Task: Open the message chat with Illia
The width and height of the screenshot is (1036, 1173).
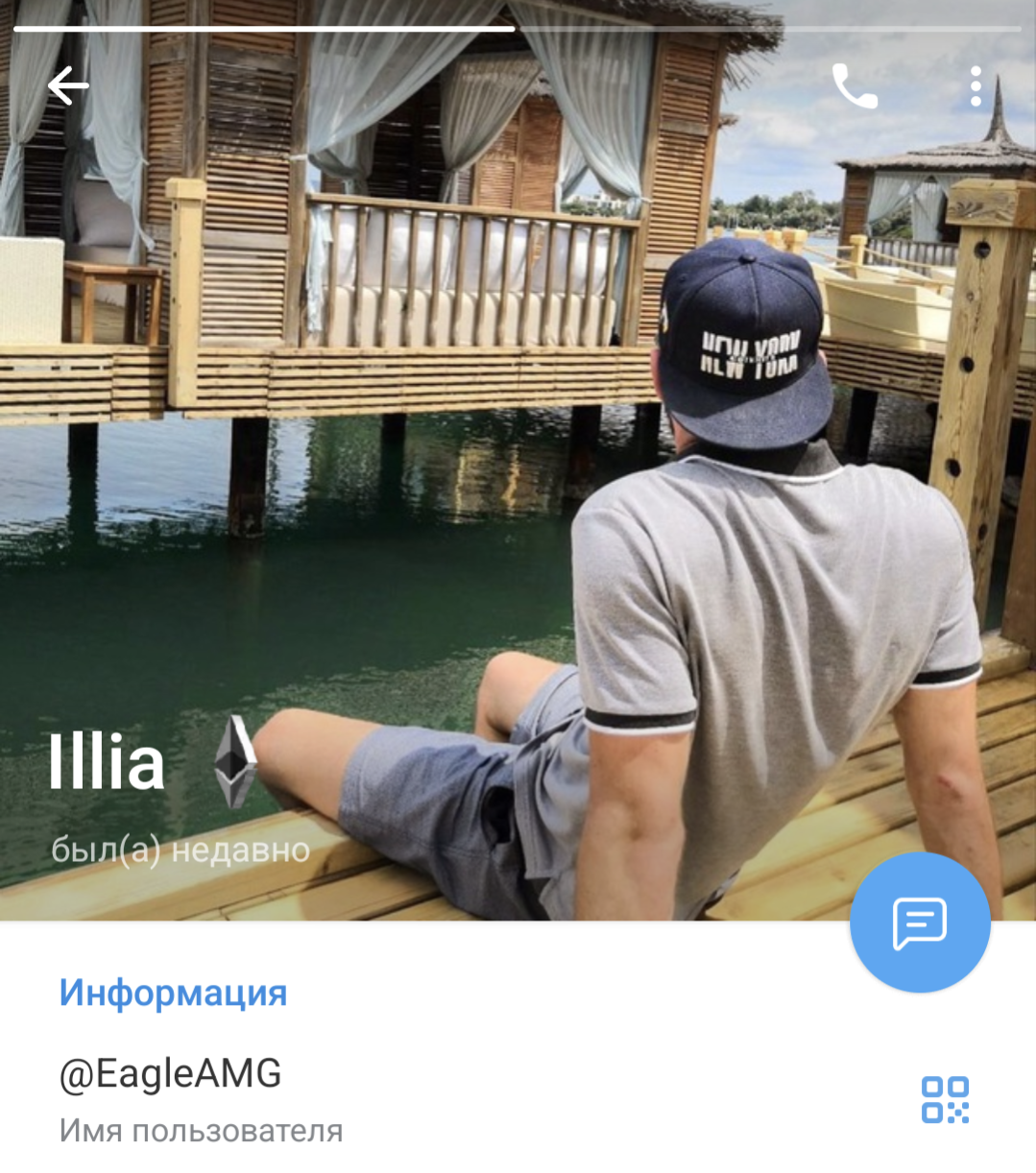Action: point(920,922)
